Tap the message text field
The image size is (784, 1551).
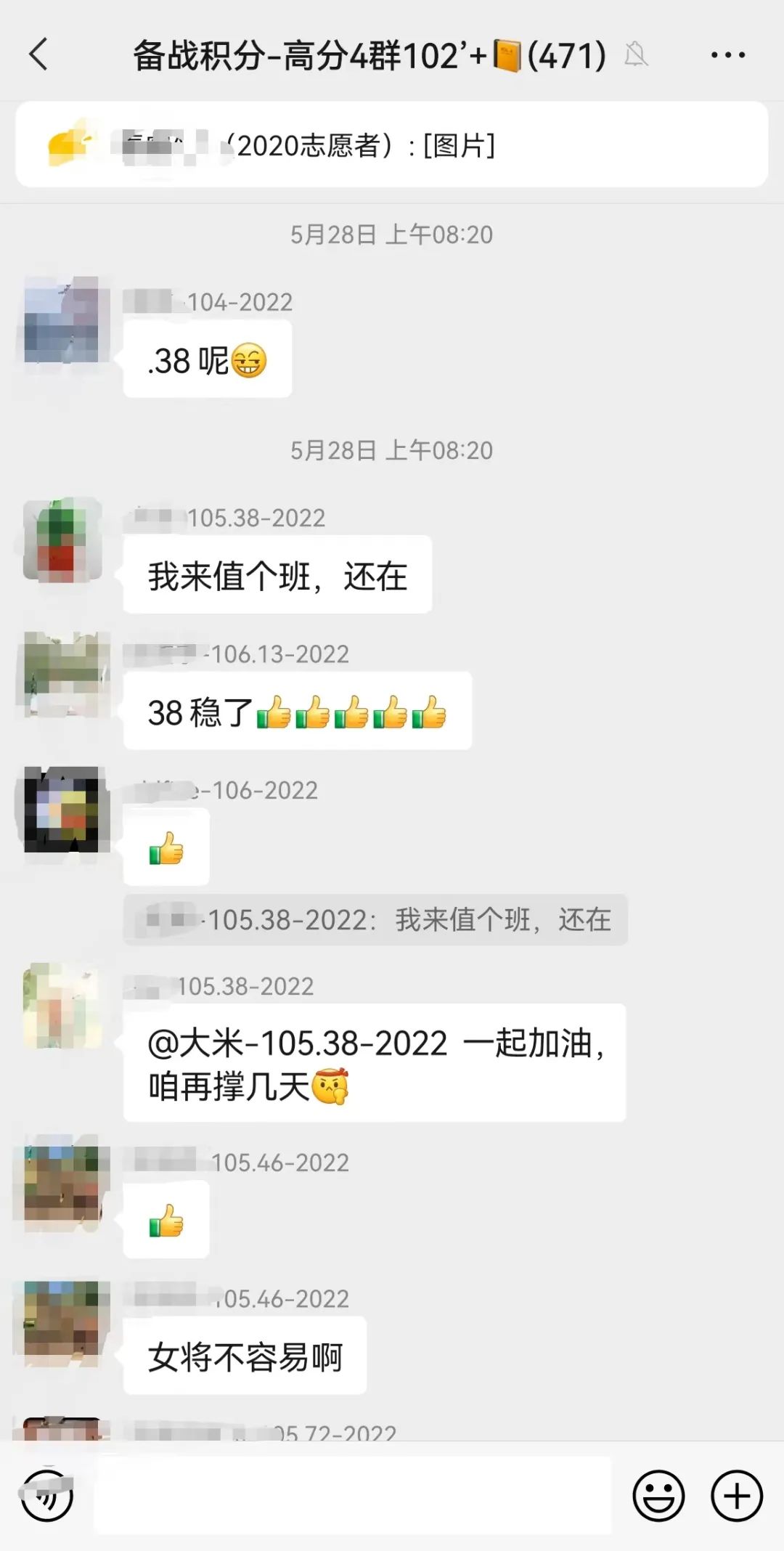352,1496
